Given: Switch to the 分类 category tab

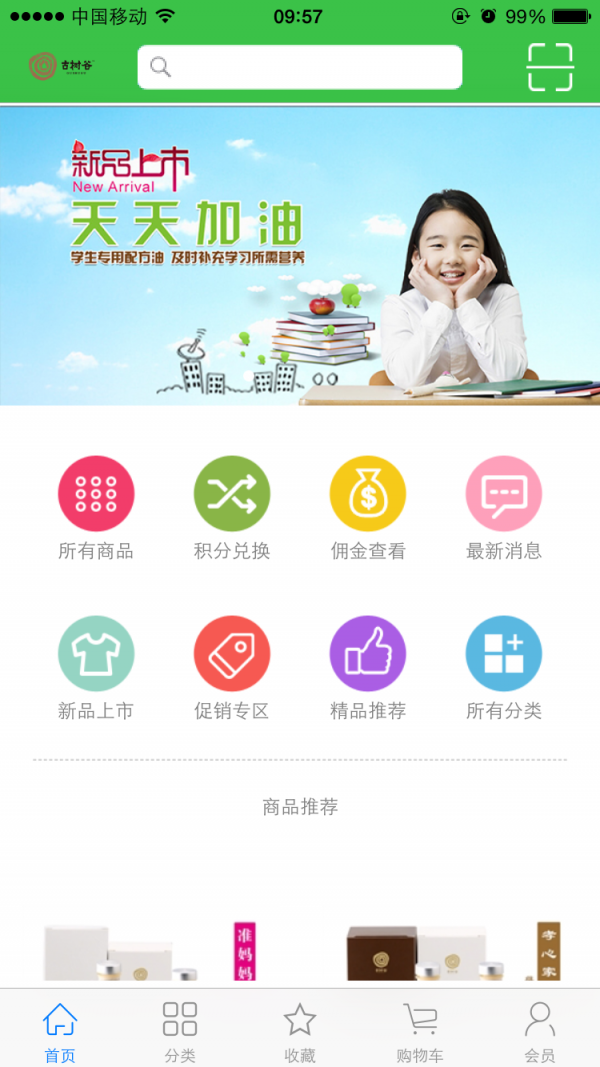Looking at the screenshot, I should (x=180, y=1030).
